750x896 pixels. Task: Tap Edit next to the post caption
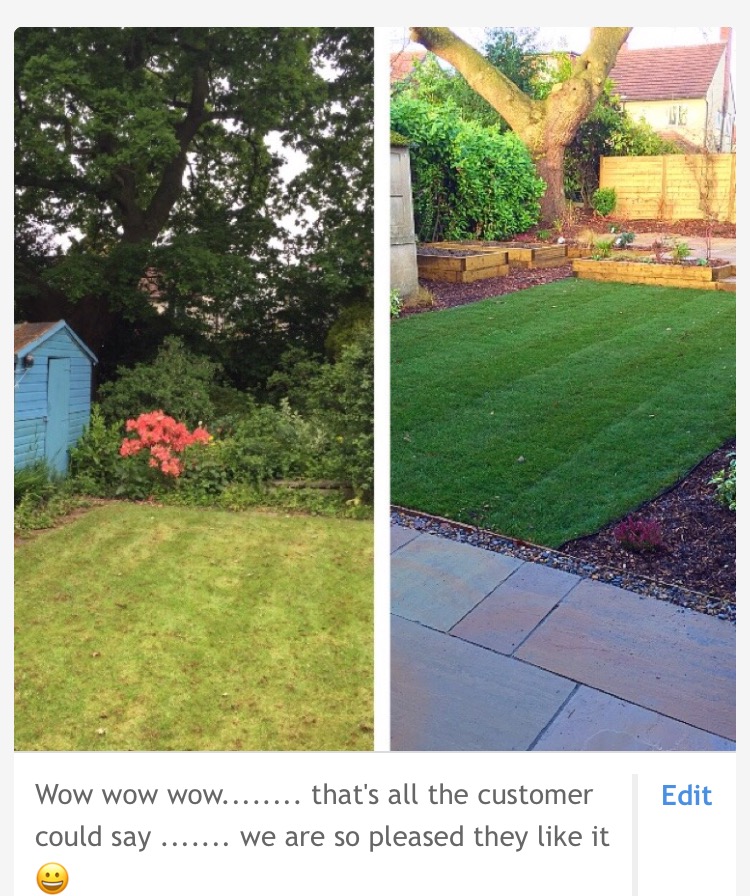[x=686, y=796]
